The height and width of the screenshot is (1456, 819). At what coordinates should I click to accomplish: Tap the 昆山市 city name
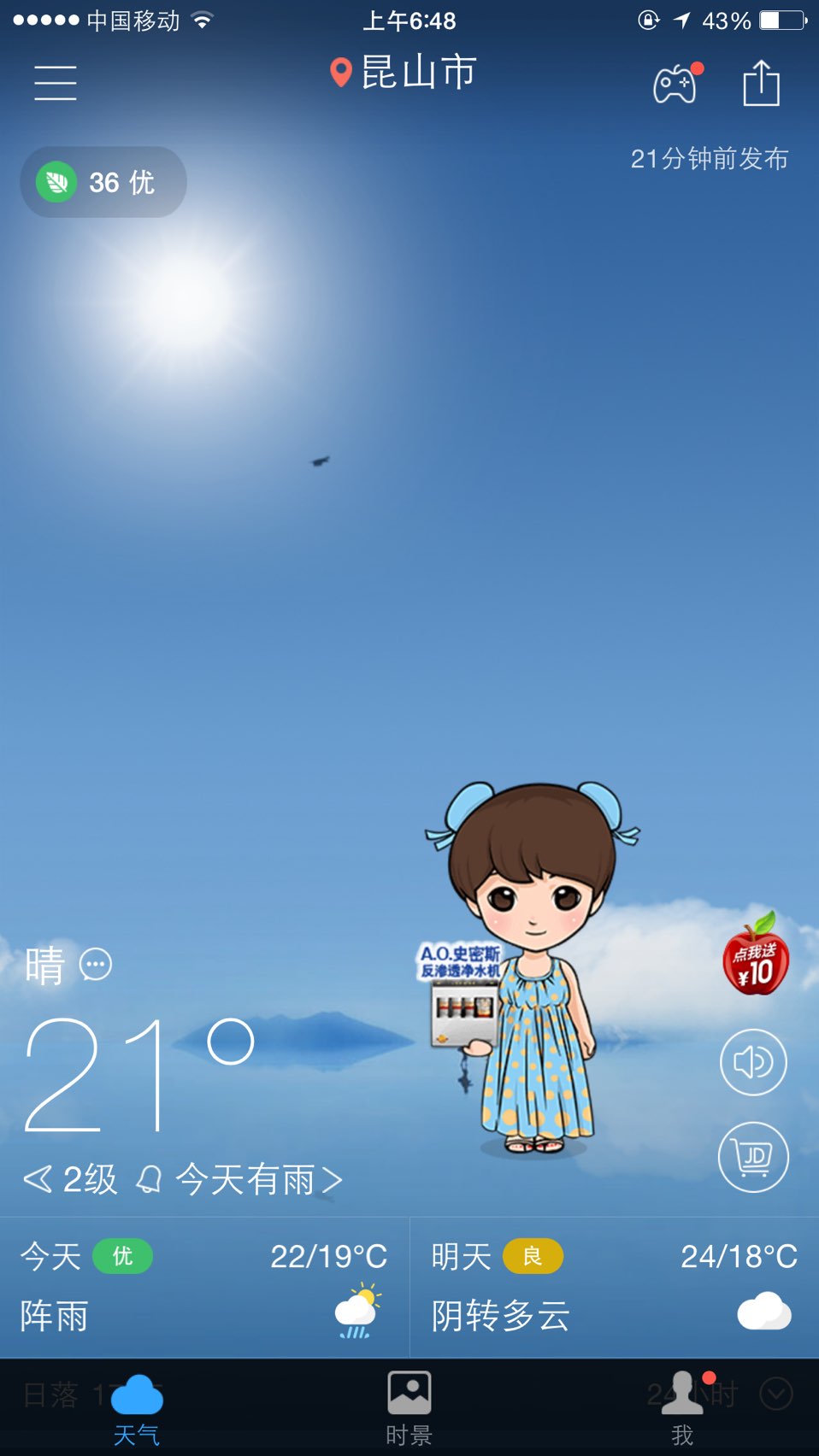tap(418, 72)
